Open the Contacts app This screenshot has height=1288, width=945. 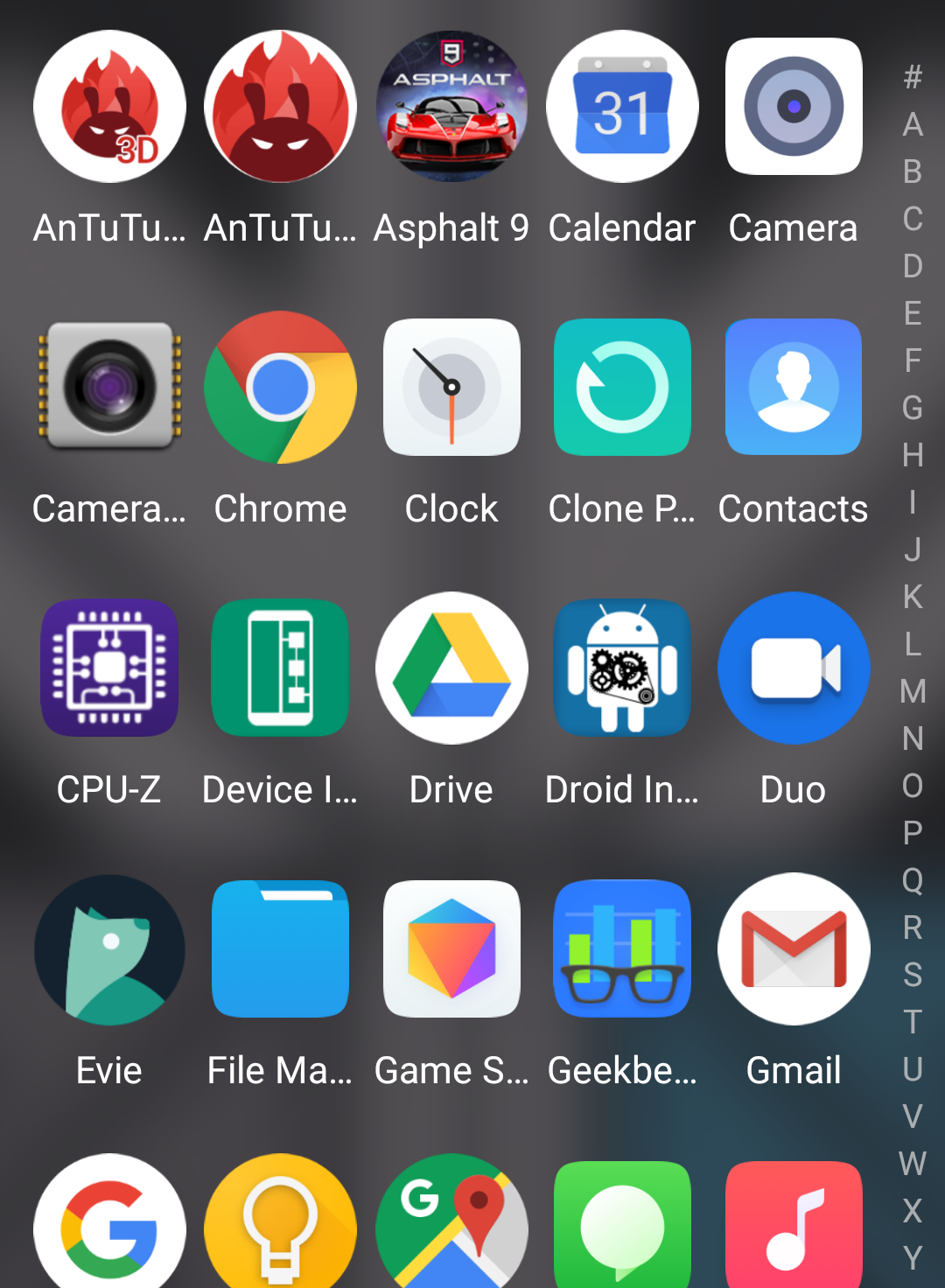794,388
